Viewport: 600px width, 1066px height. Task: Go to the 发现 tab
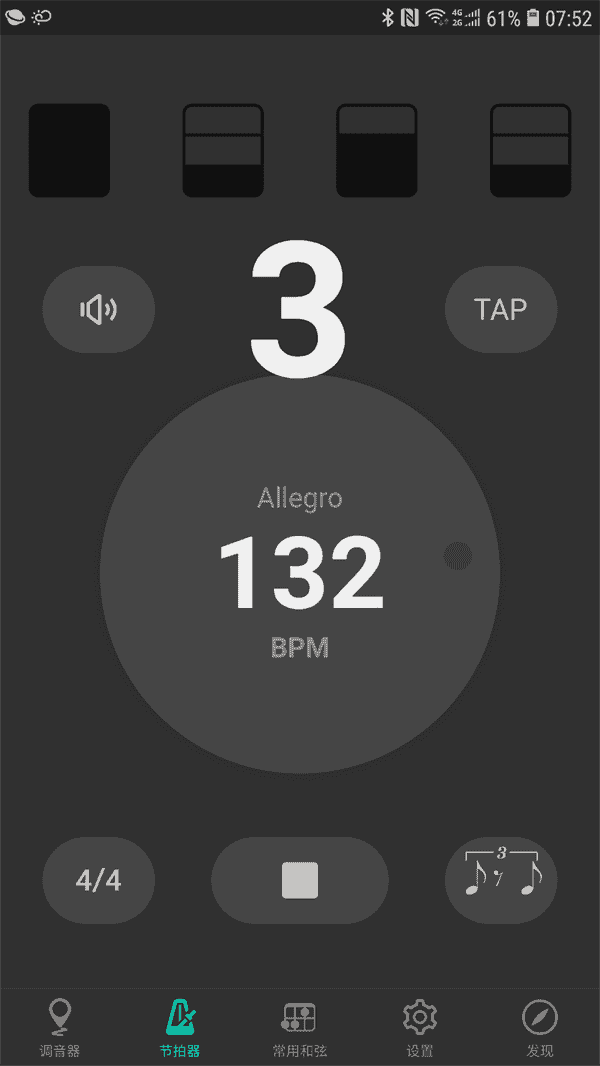pyautogui.click(x=540, y=1028)
